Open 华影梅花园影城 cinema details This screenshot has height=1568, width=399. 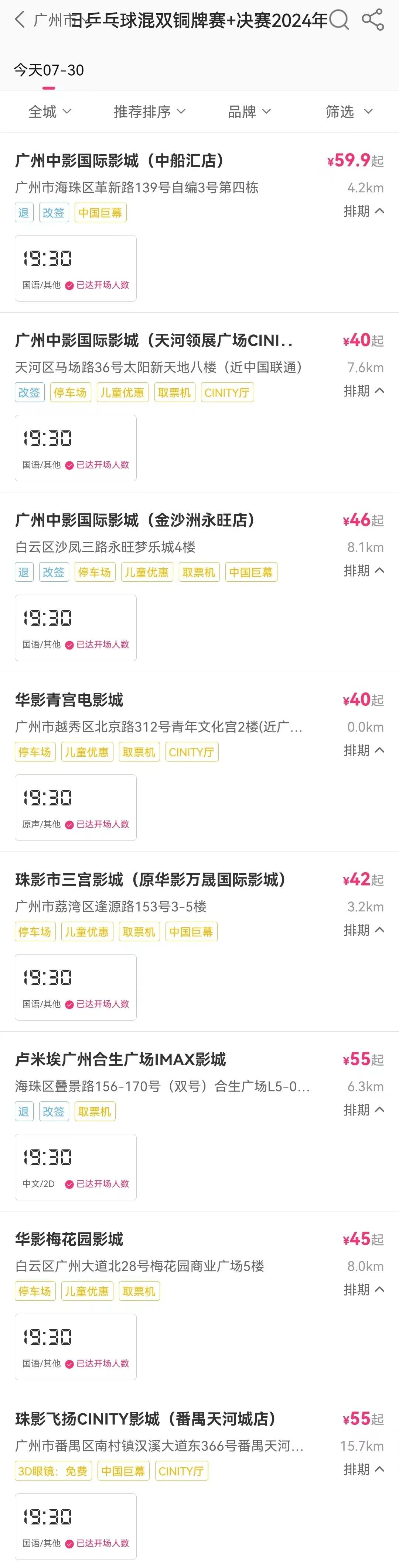[x=69, y=1239]
